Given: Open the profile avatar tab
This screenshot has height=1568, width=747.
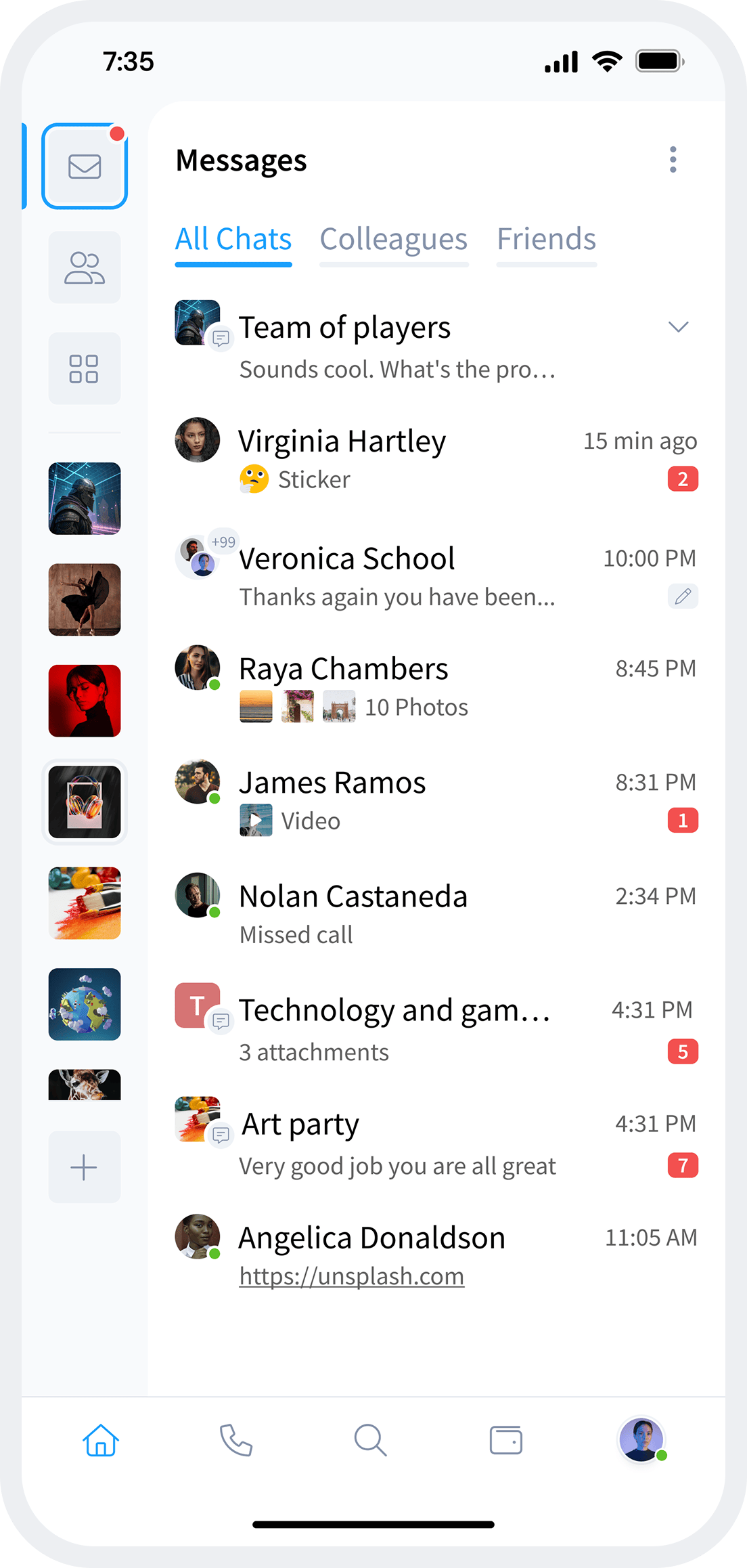Looking at the screenshot, I should (641, 1440).
